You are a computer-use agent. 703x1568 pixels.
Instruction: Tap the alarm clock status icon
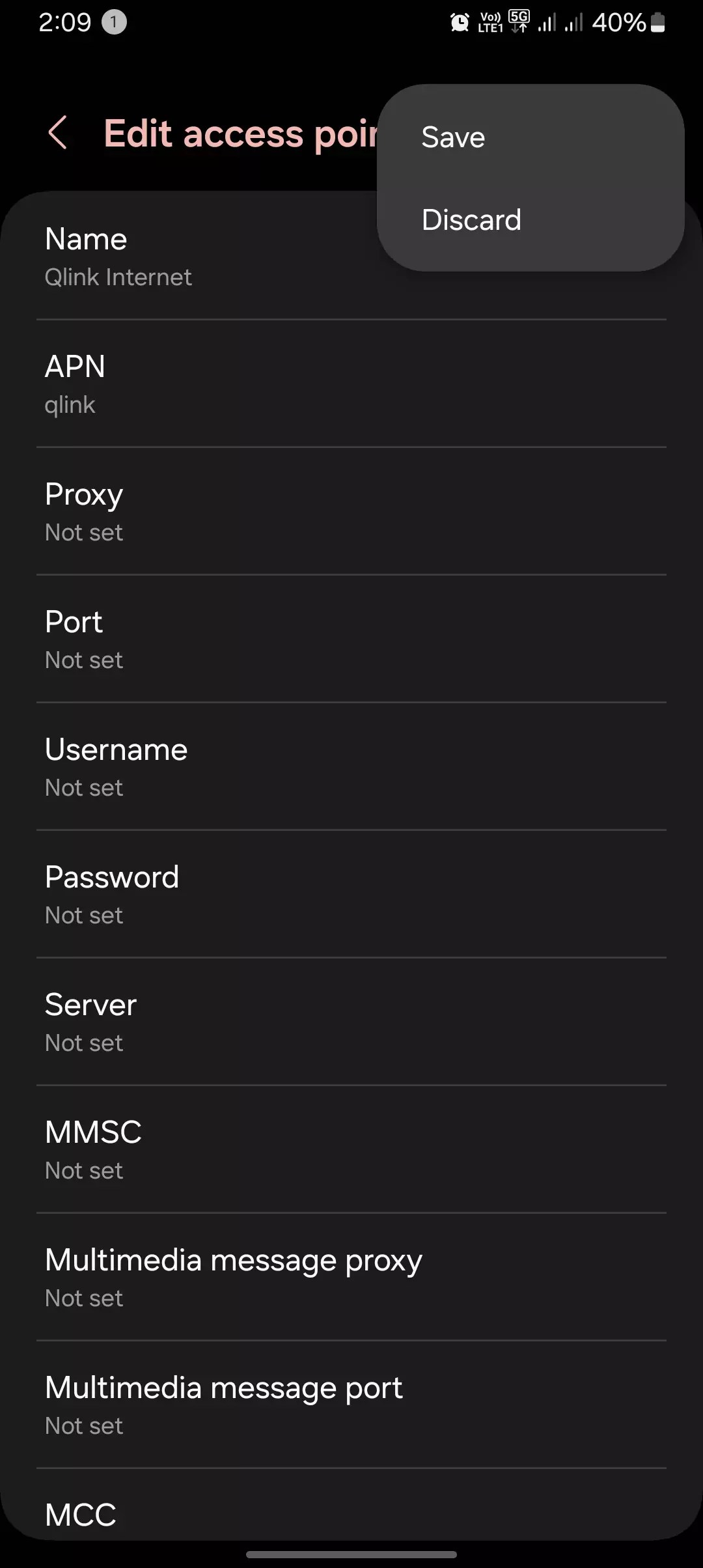coord(460,21)
